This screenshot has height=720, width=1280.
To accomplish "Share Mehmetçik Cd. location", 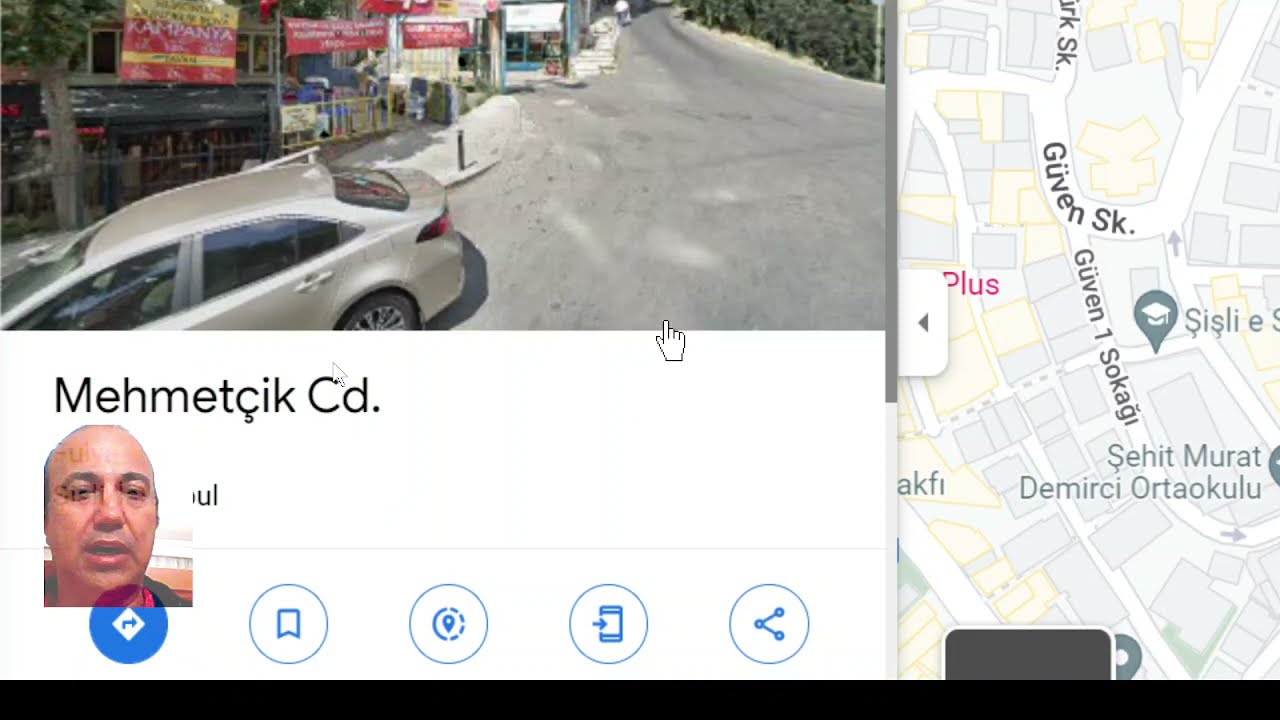I will (x=768, y=625).
